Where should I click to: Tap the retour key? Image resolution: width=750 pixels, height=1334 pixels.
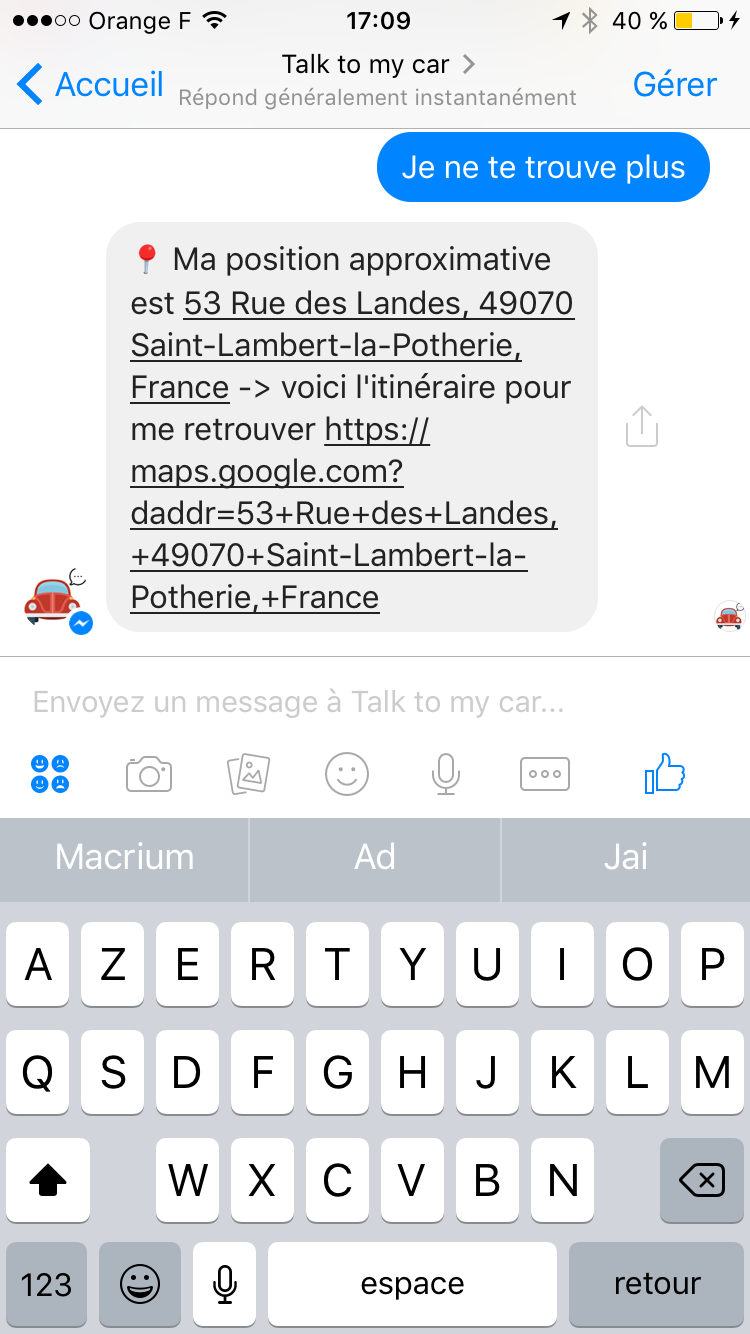pyautogui.click(x=657, y=1284)
